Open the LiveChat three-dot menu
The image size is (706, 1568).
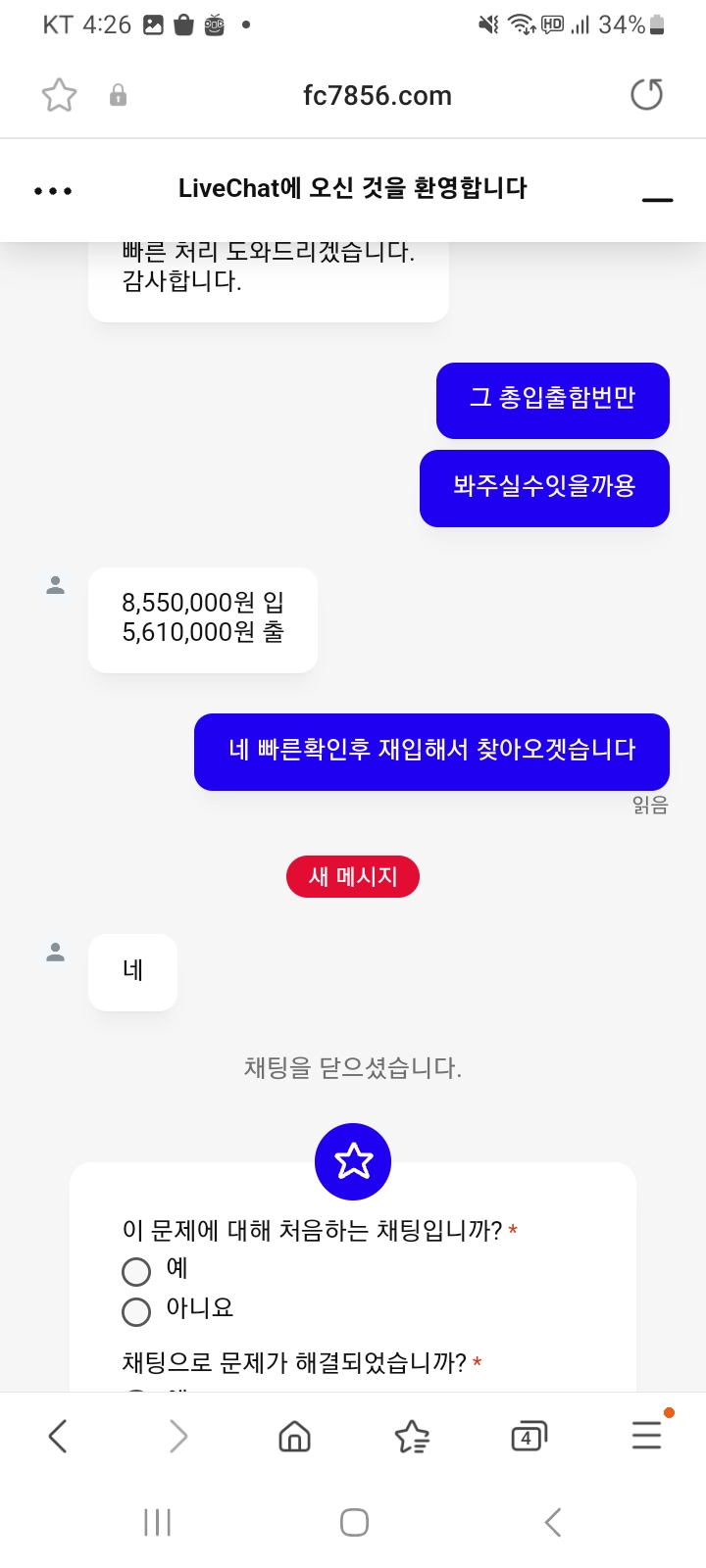point(53,191)
